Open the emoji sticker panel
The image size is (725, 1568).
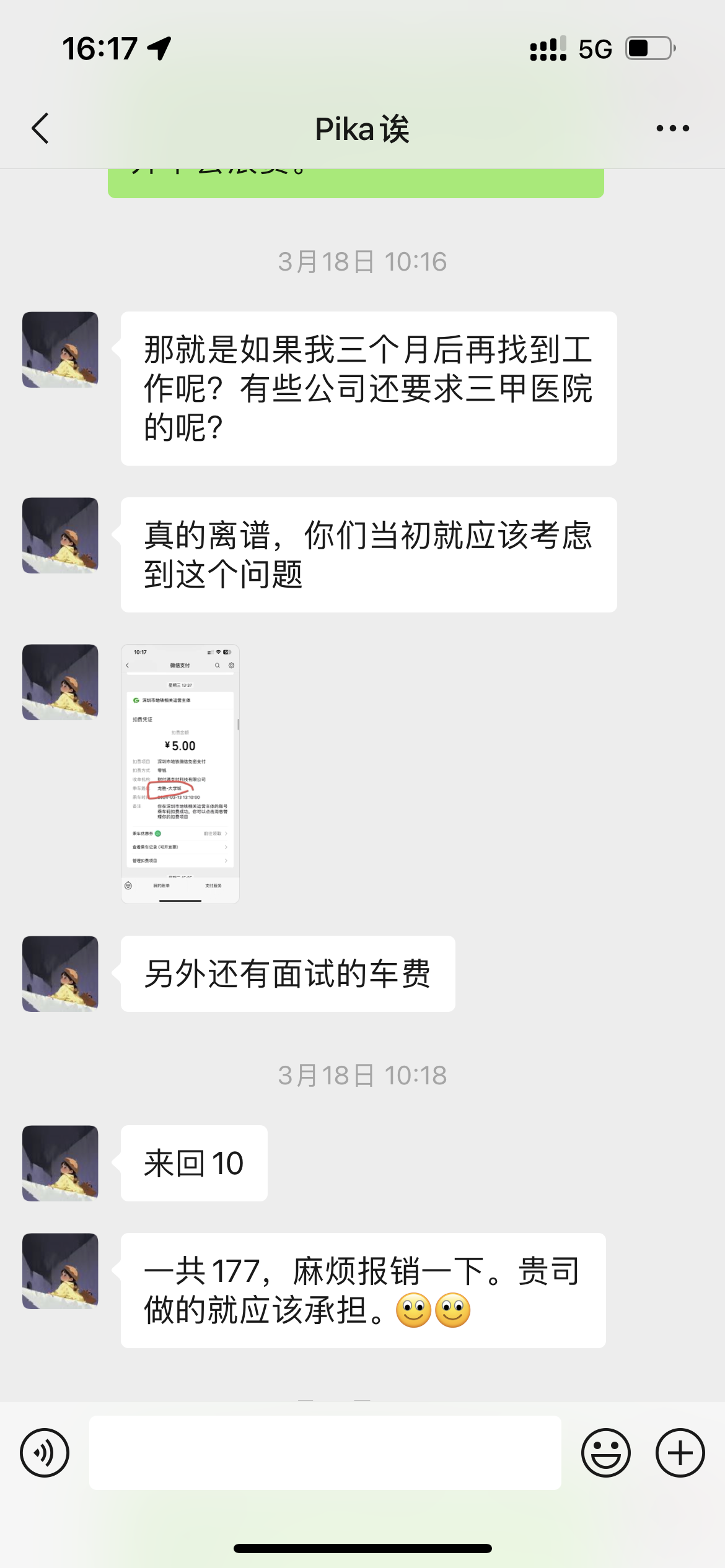point(605,1452)
